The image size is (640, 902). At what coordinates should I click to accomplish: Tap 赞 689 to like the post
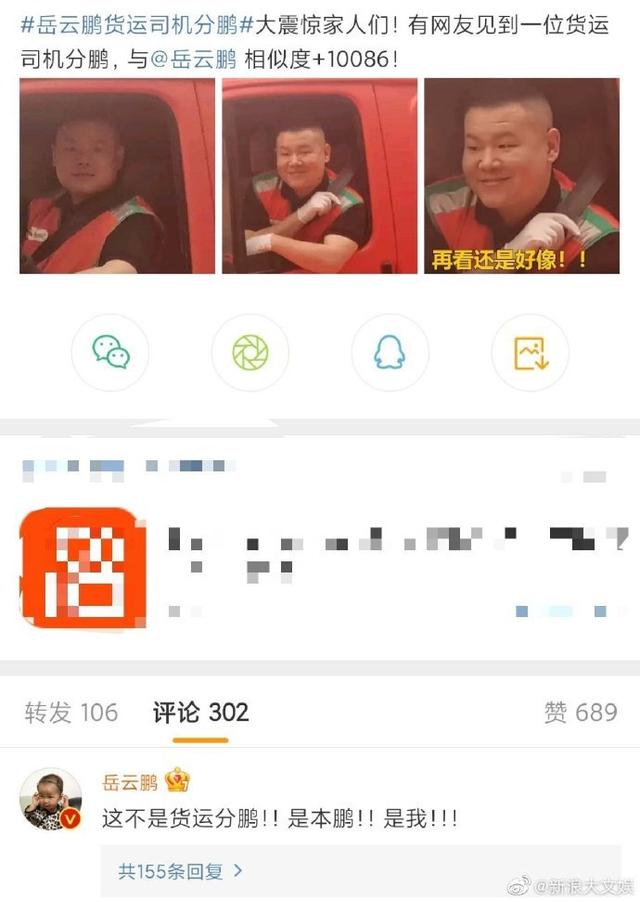[580, 712]
